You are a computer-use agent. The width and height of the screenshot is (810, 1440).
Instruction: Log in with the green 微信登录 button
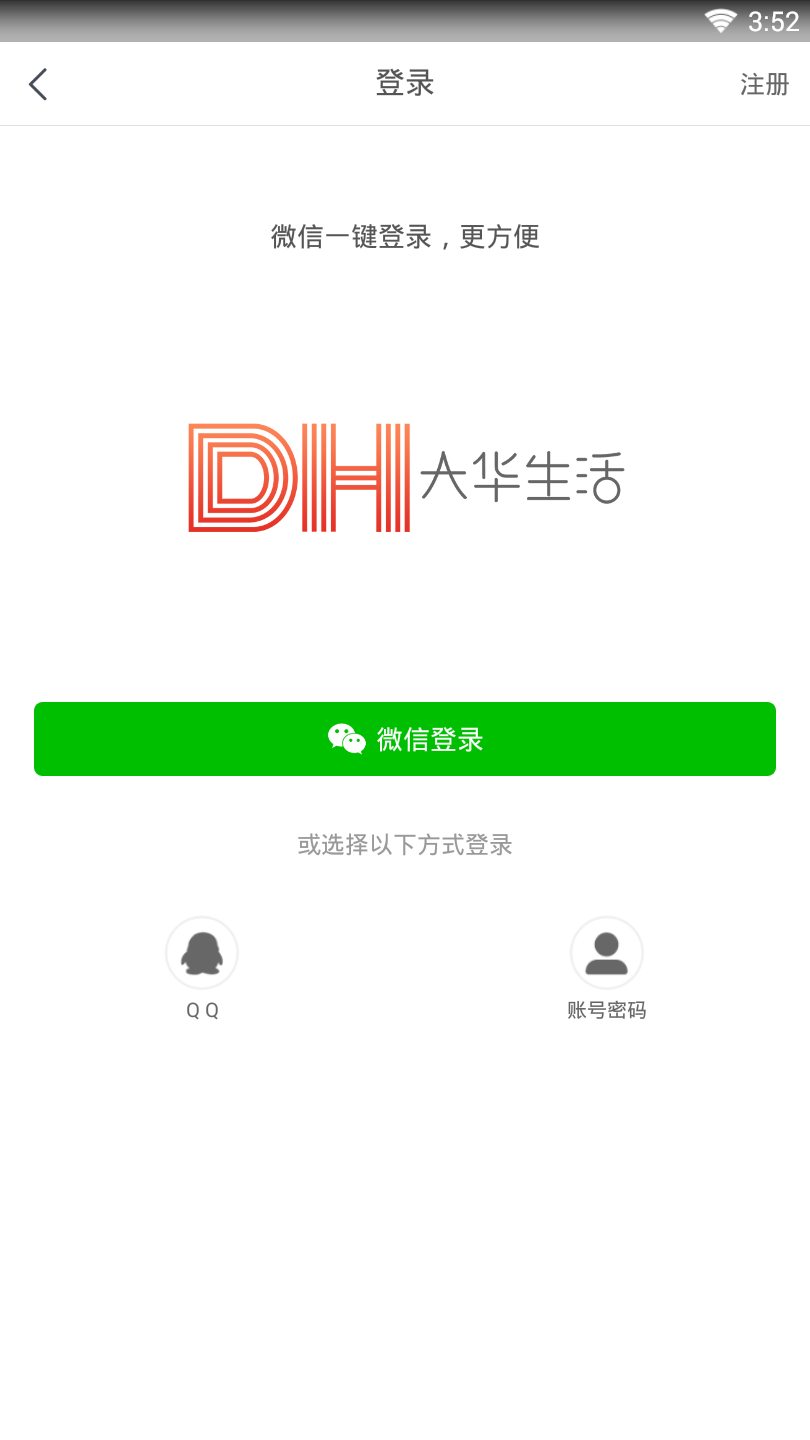405,739
